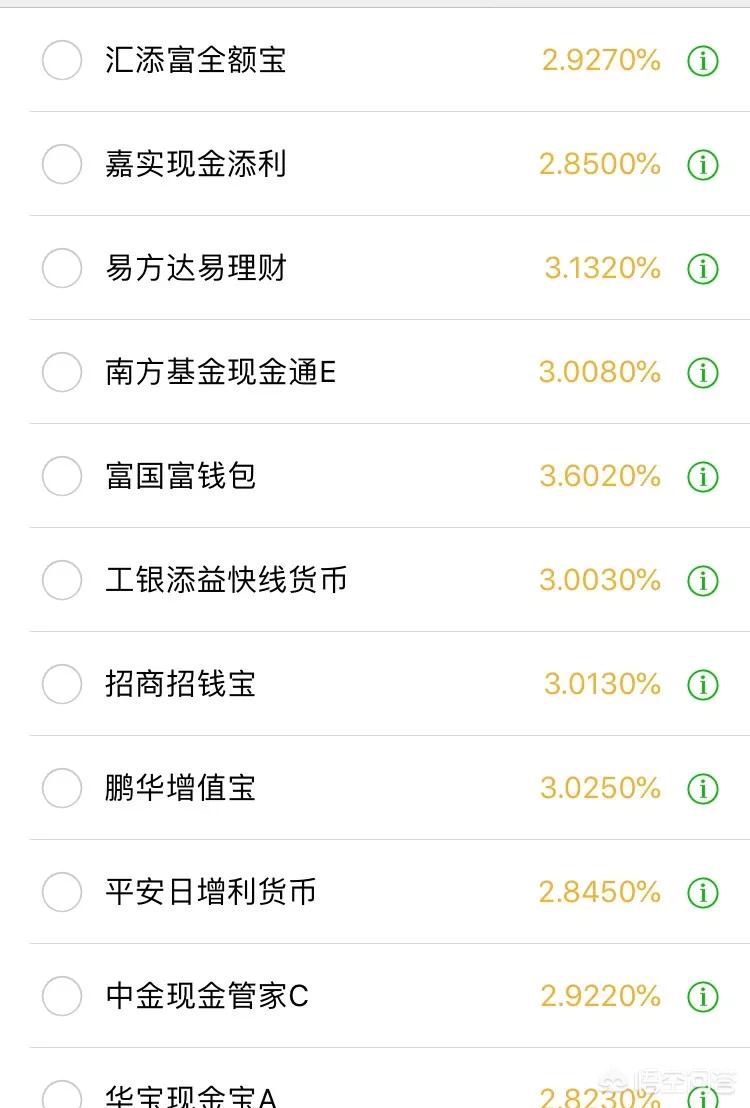
Task: Select 易方达易理财 as the fund
Action: (62, 268)
